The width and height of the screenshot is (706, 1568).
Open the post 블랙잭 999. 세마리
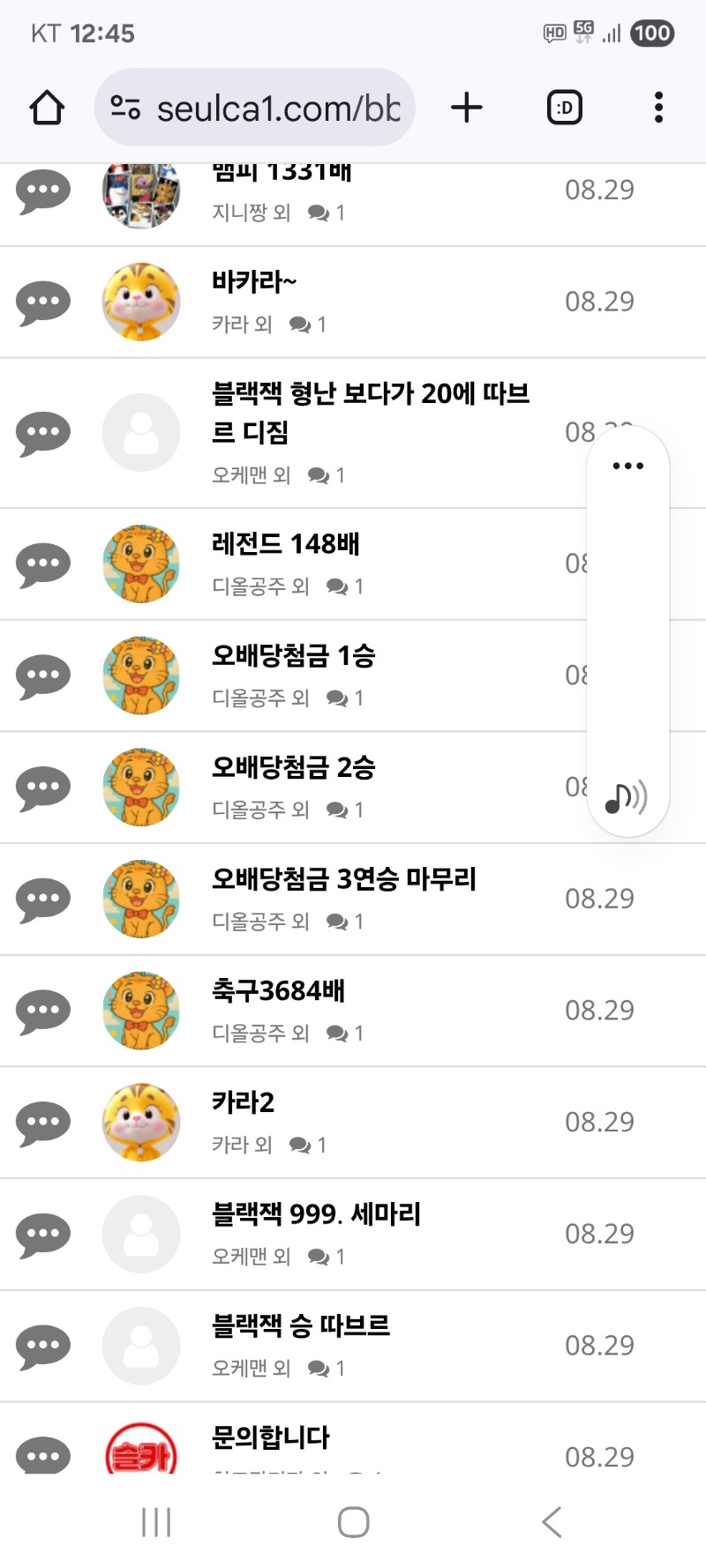(x=316, y=1214)
